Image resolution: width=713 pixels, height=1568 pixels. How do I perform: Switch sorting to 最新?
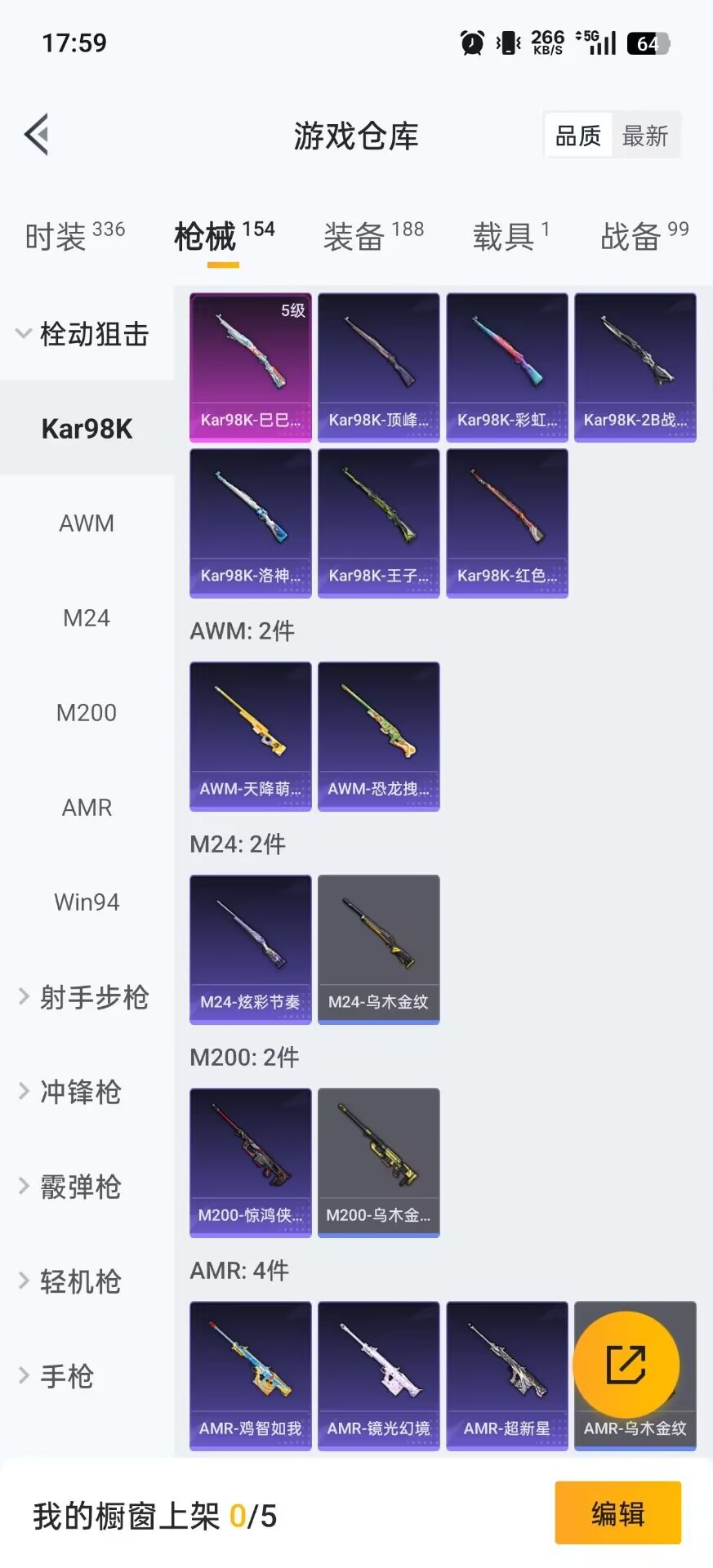(x=646, y=135)
